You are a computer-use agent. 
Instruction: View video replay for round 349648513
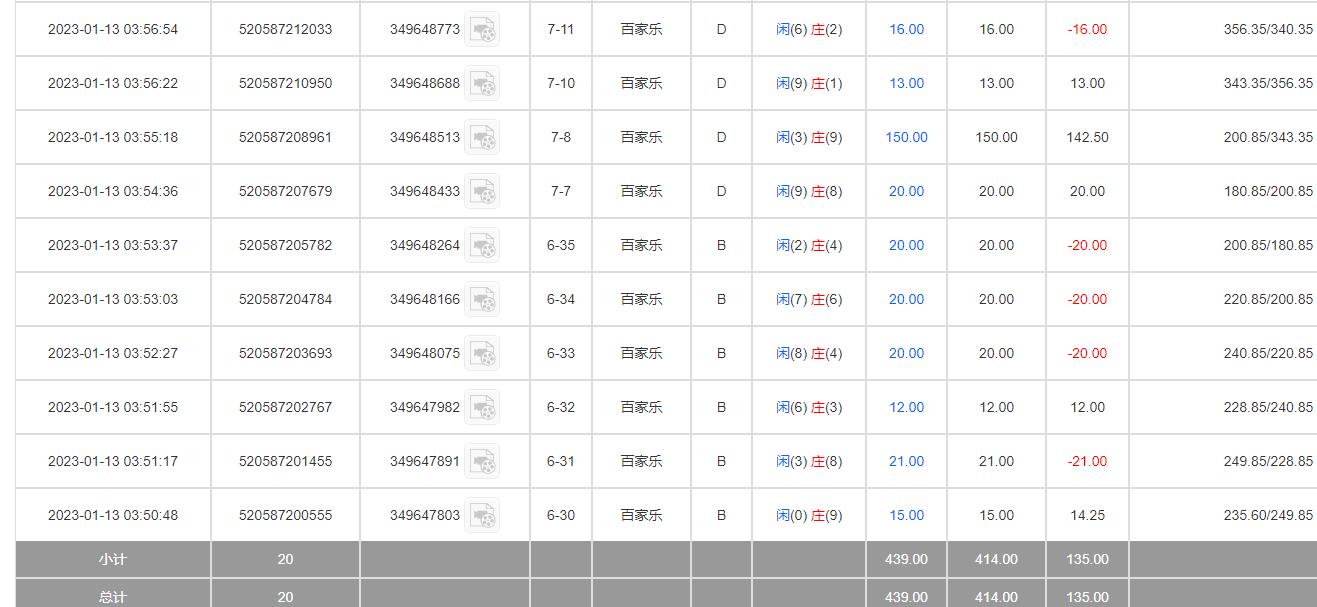tap(483, 138)
